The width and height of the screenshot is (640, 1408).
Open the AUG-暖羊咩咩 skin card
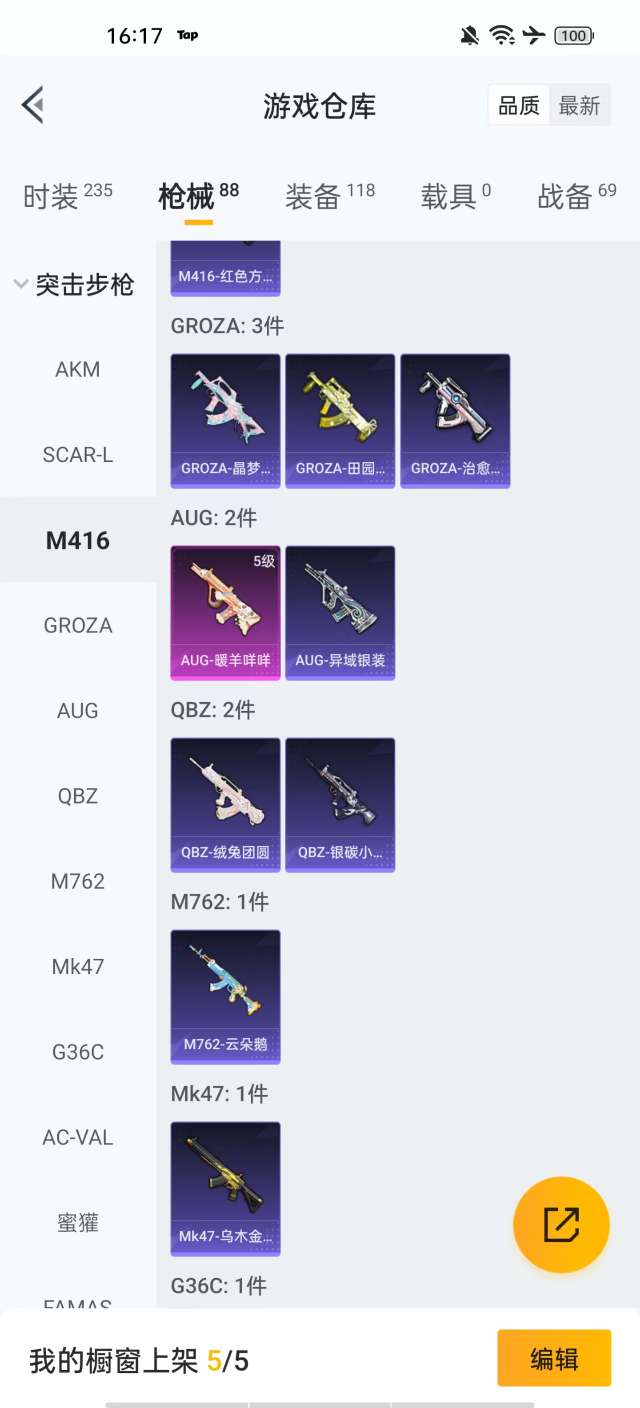pyautogui.click(x=226, y=612)
